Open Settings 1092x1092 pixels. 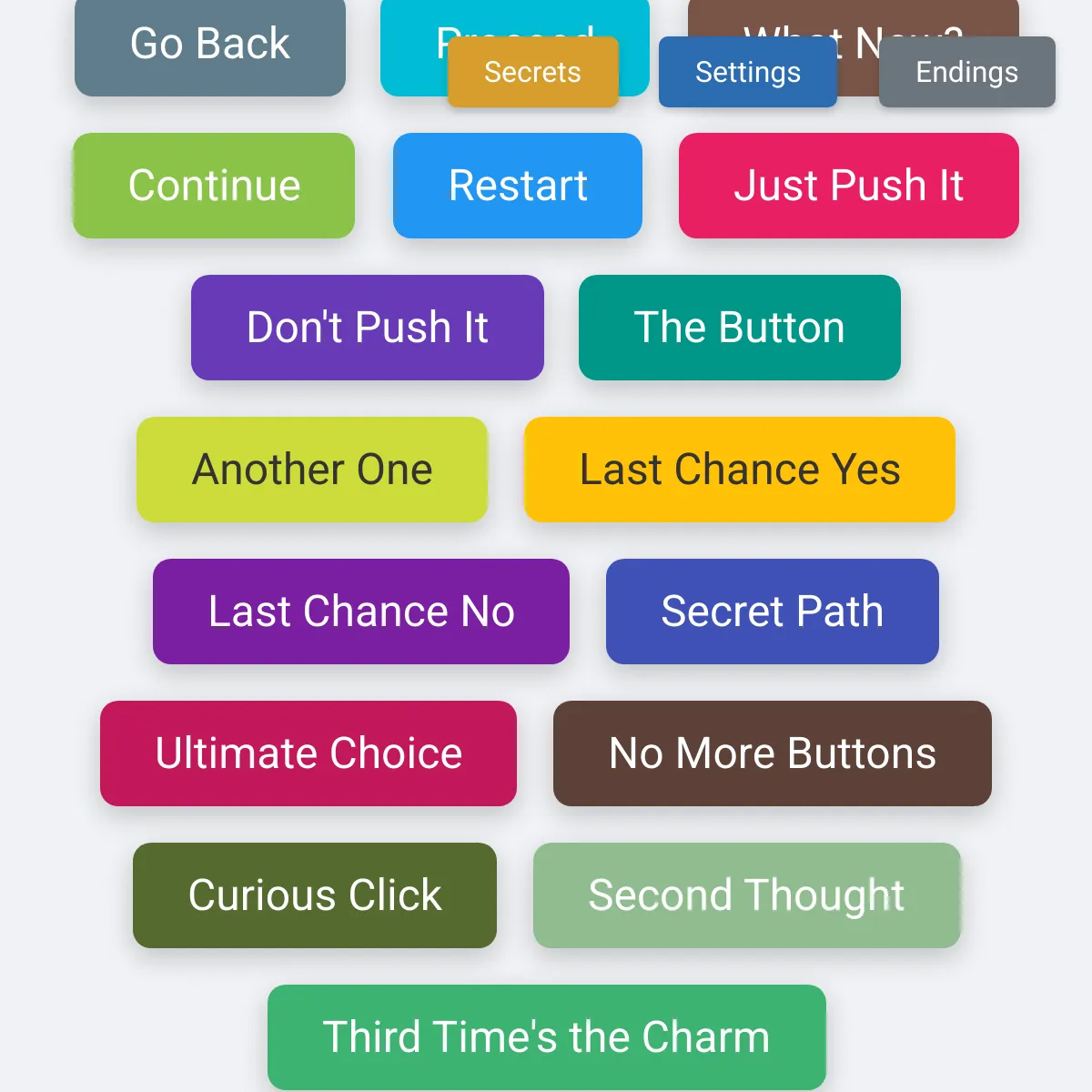point(747,72)
